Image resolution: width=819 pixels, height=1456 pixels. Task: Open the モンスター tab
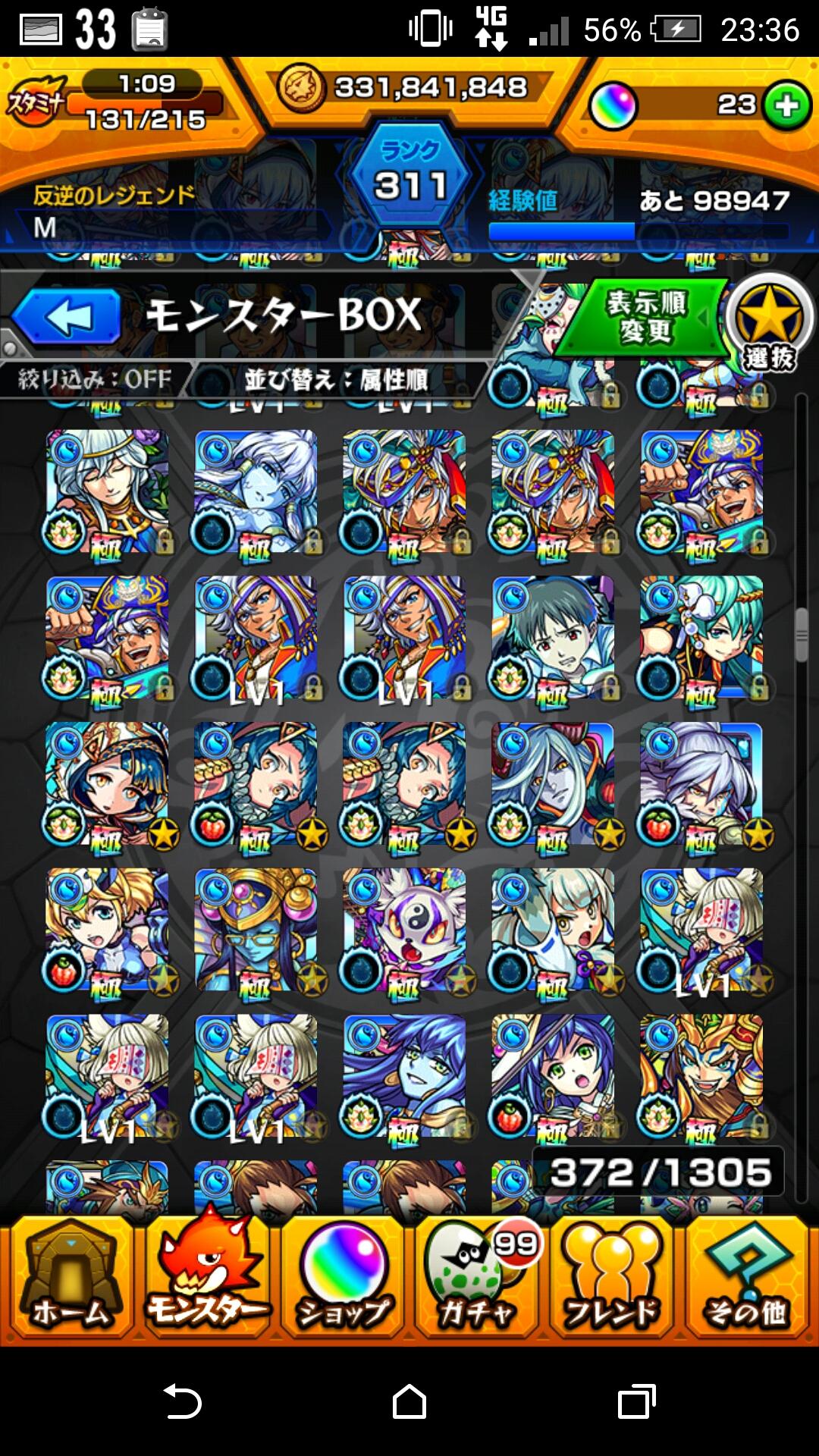pyautogui.click(x=206, y=1279)
